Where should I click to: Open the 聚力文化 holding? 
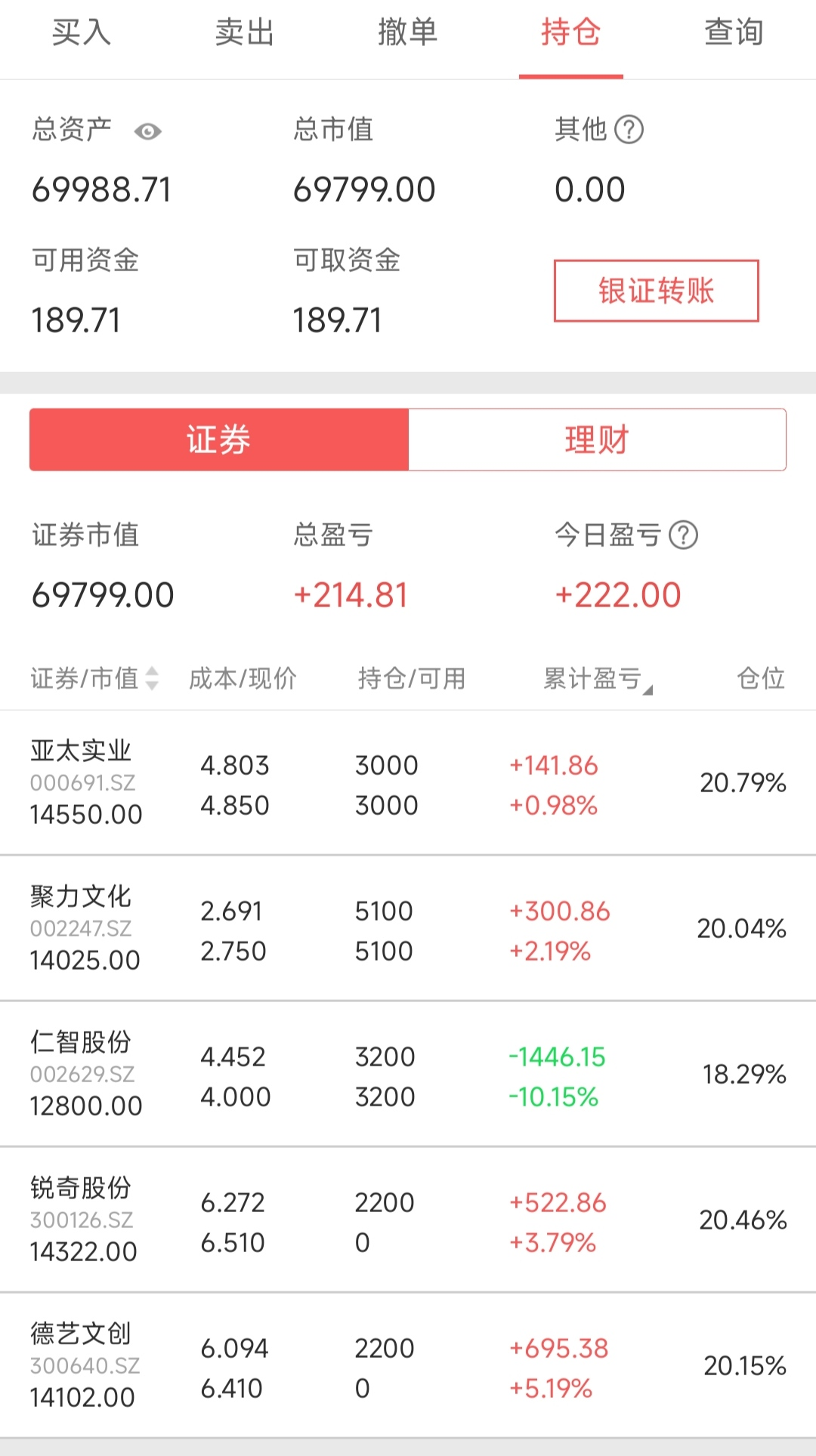[408, 929]
